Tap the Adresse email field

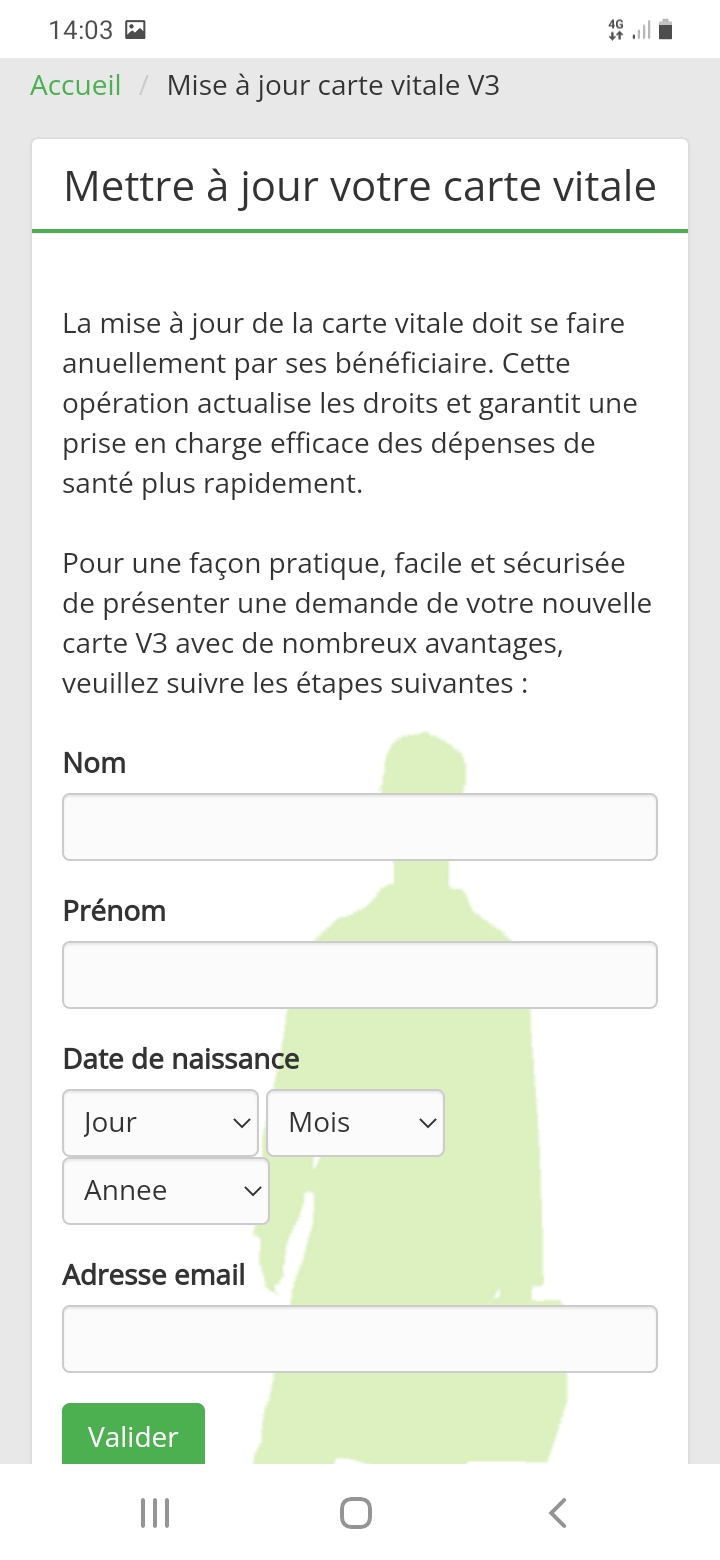(360, 1339)
